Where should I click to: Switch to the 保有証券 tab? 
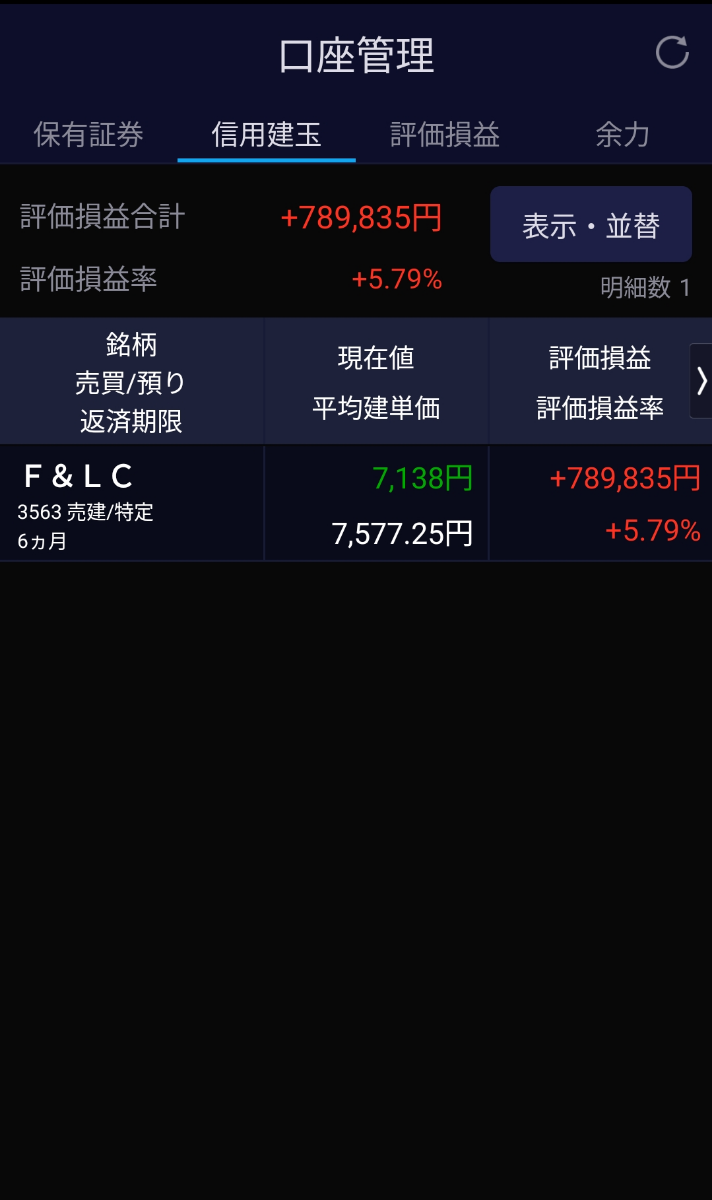[x=88, y=134]
